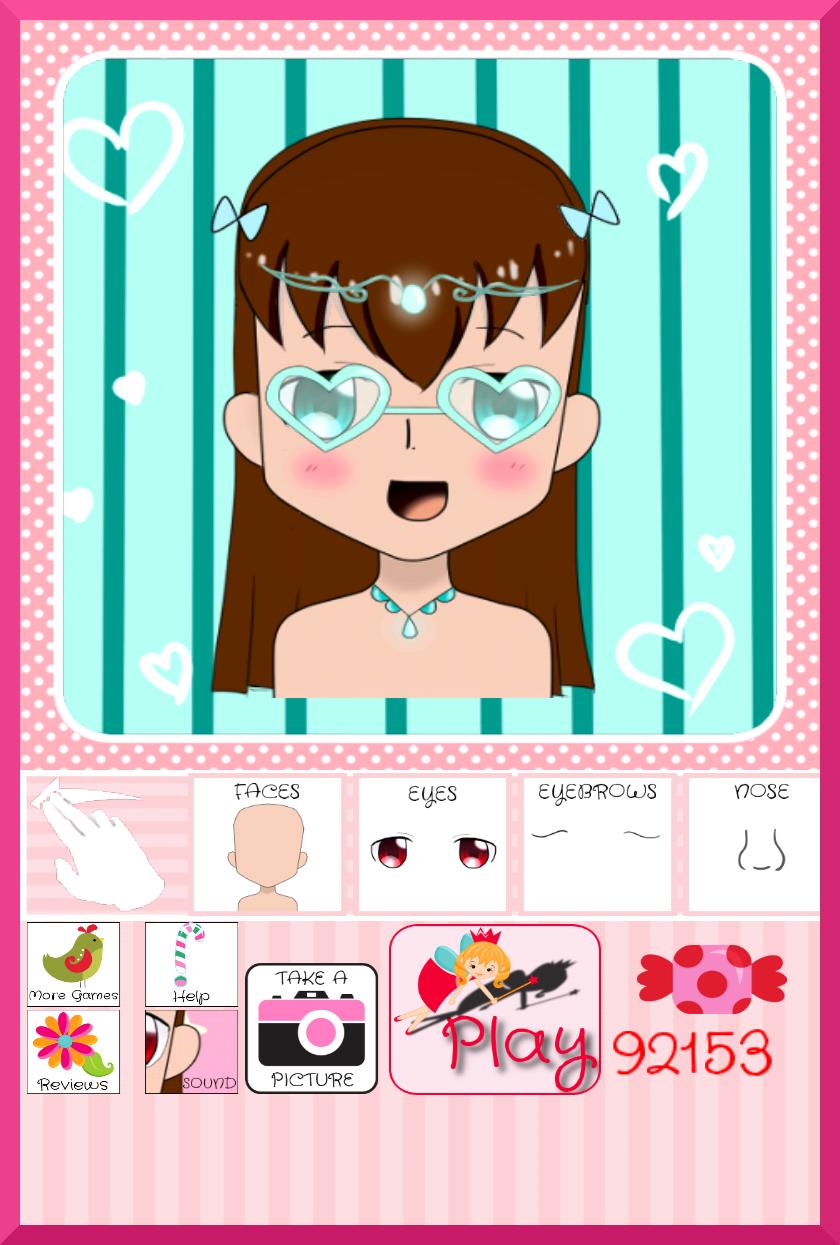Open the Faces category
The width and height of the screenshot is (840, 1245).
click(x=267, y=845)
